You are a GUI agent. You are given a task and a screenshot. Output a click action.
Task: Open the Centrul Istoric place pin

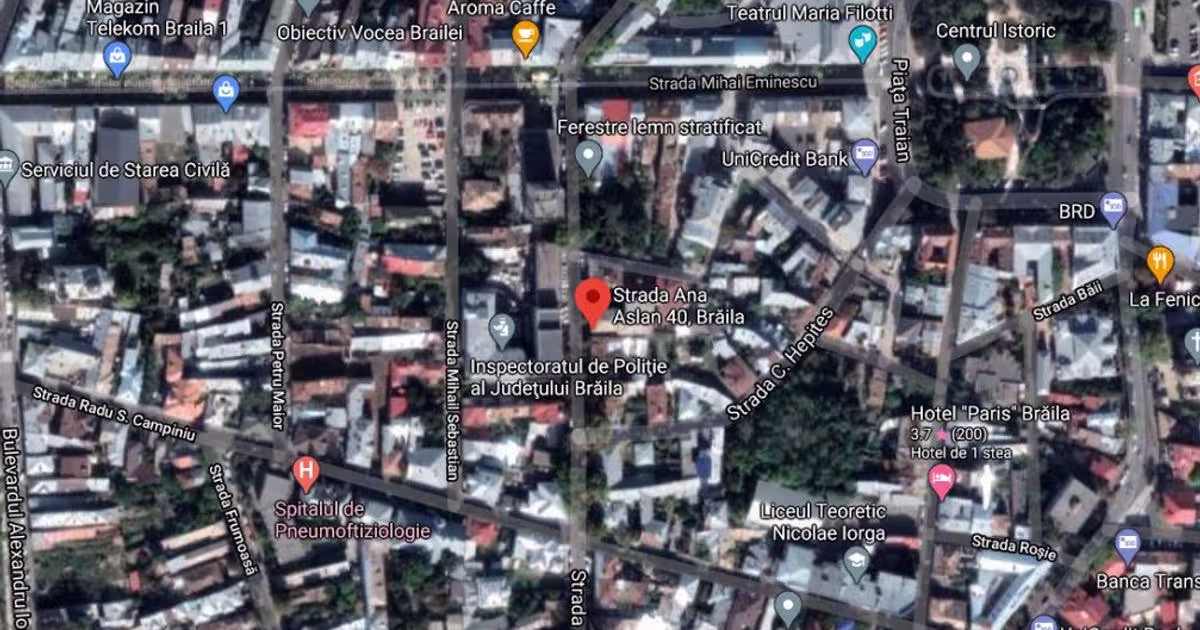966,59
